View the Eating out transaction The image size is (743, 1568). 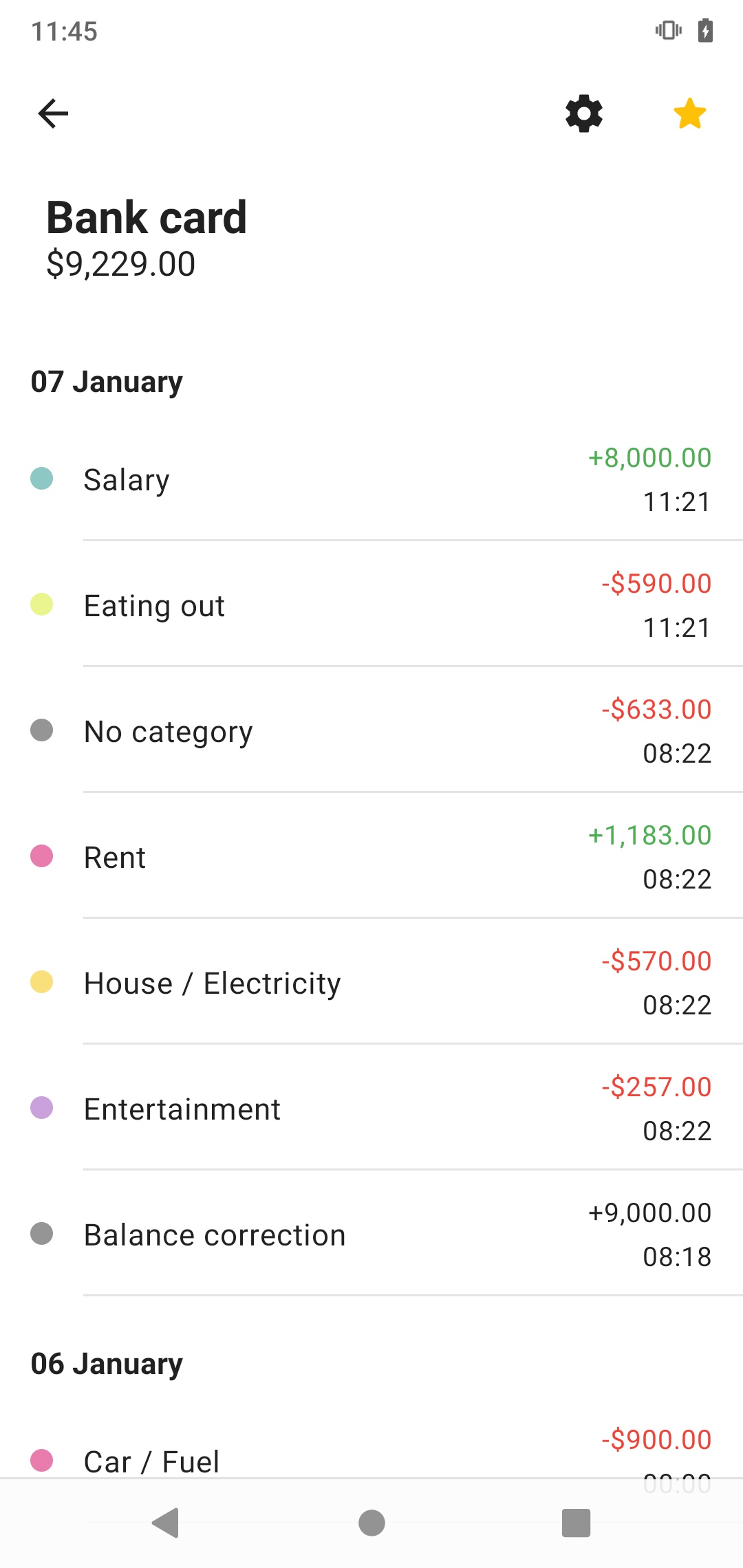371,605
